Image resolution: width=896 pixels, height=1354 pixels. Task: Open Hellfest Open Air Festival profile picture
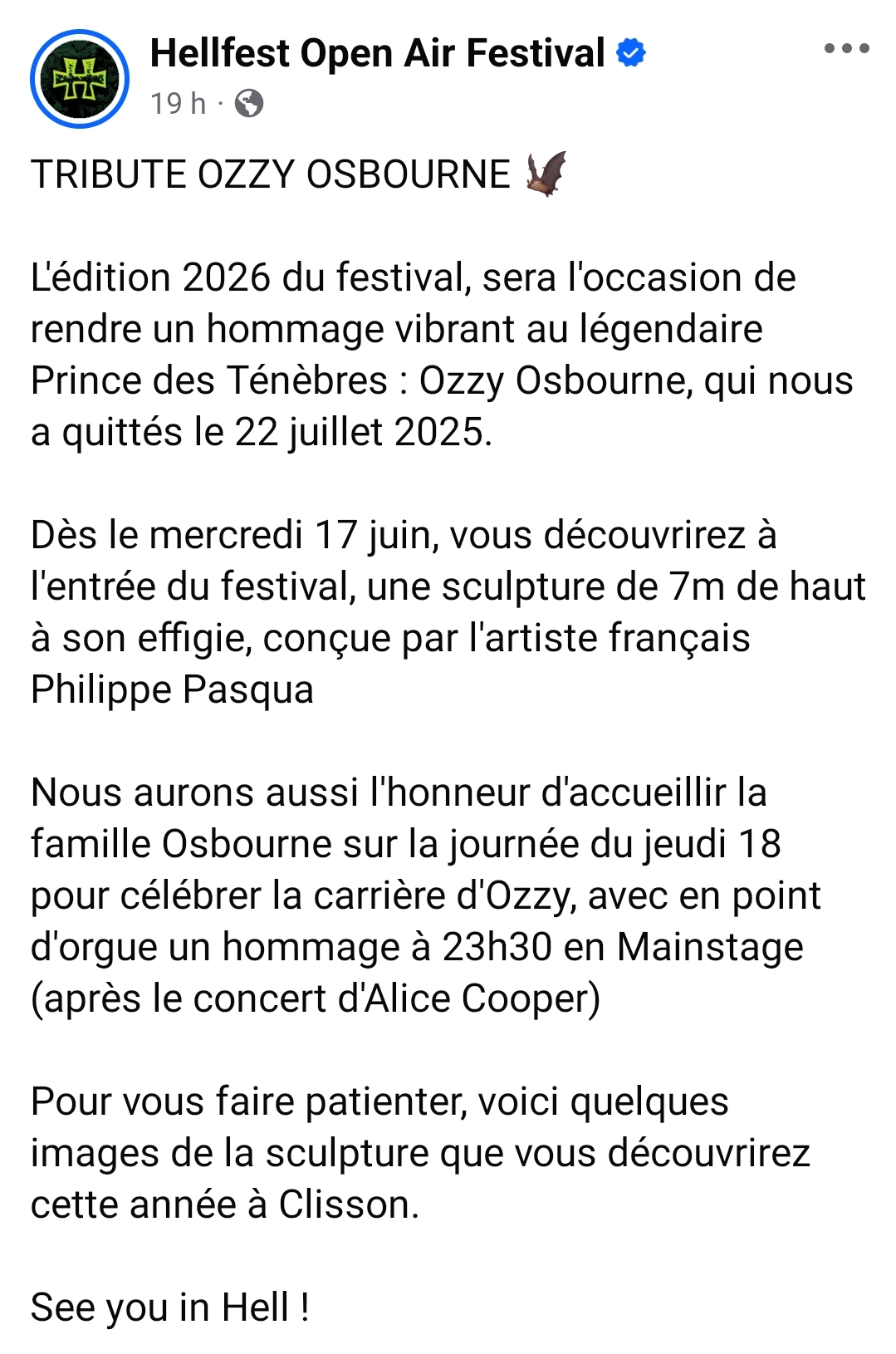tap(80, 79)
